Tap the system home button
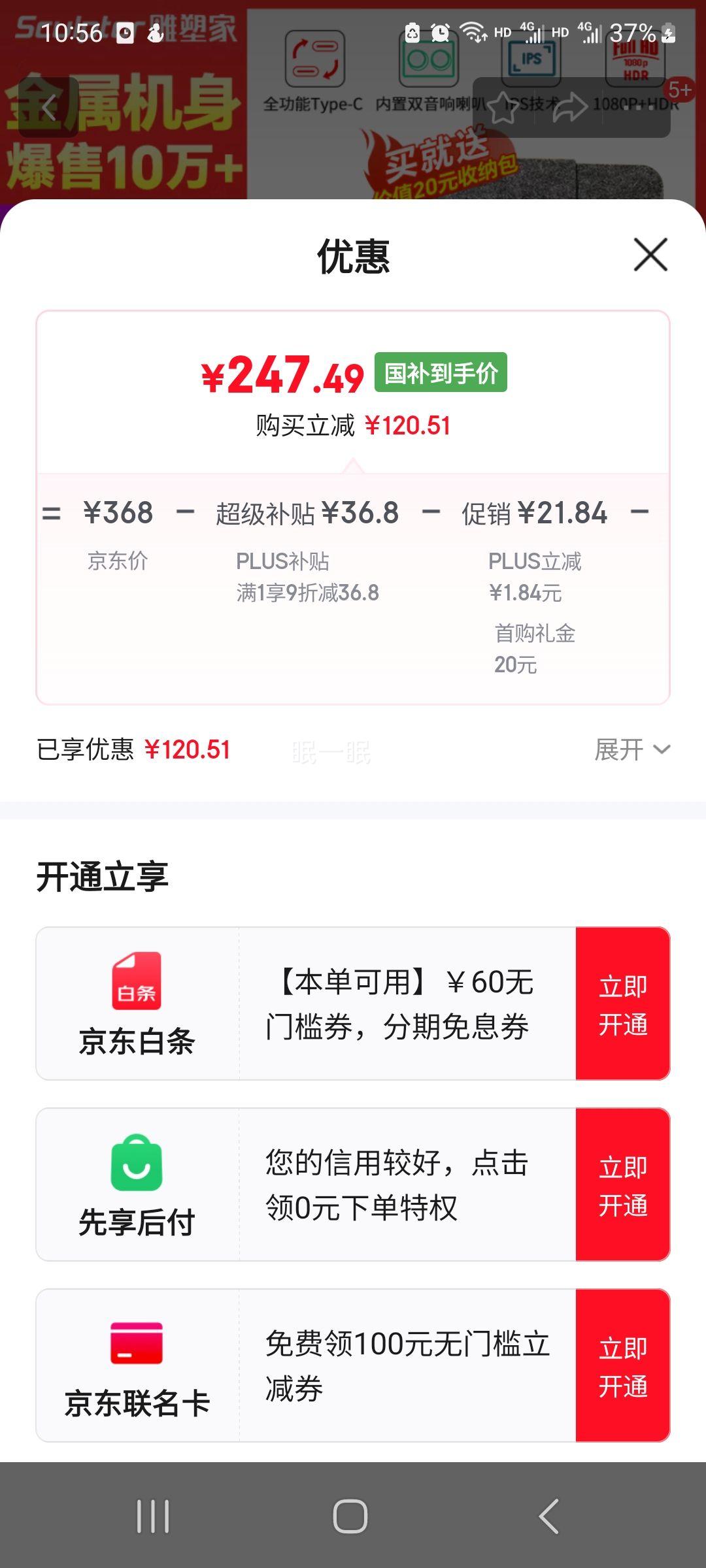The height and width of the screenshot is (1568, 706). pyautogui.click(x=350, y=1516)
